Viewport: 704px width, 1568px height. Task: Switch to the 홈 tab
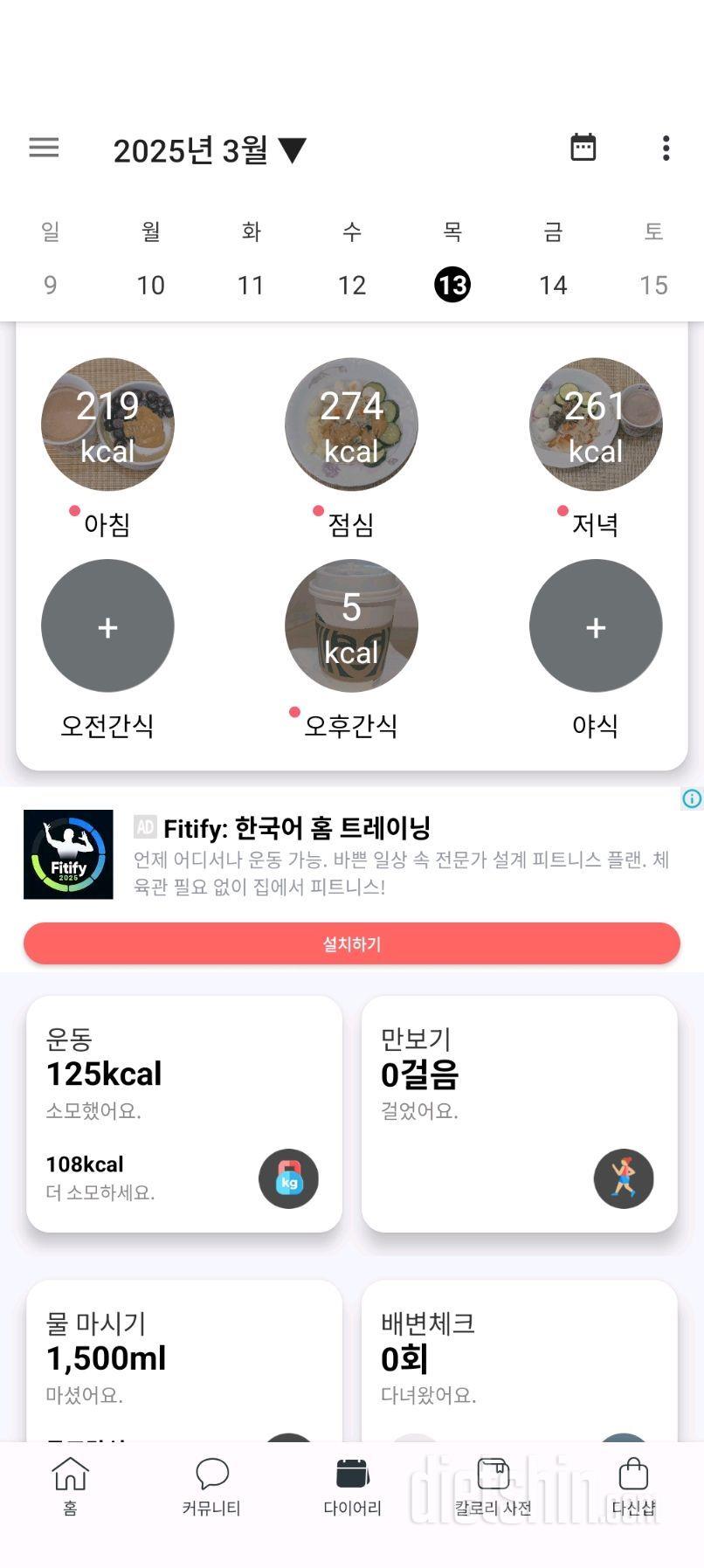70,1485
